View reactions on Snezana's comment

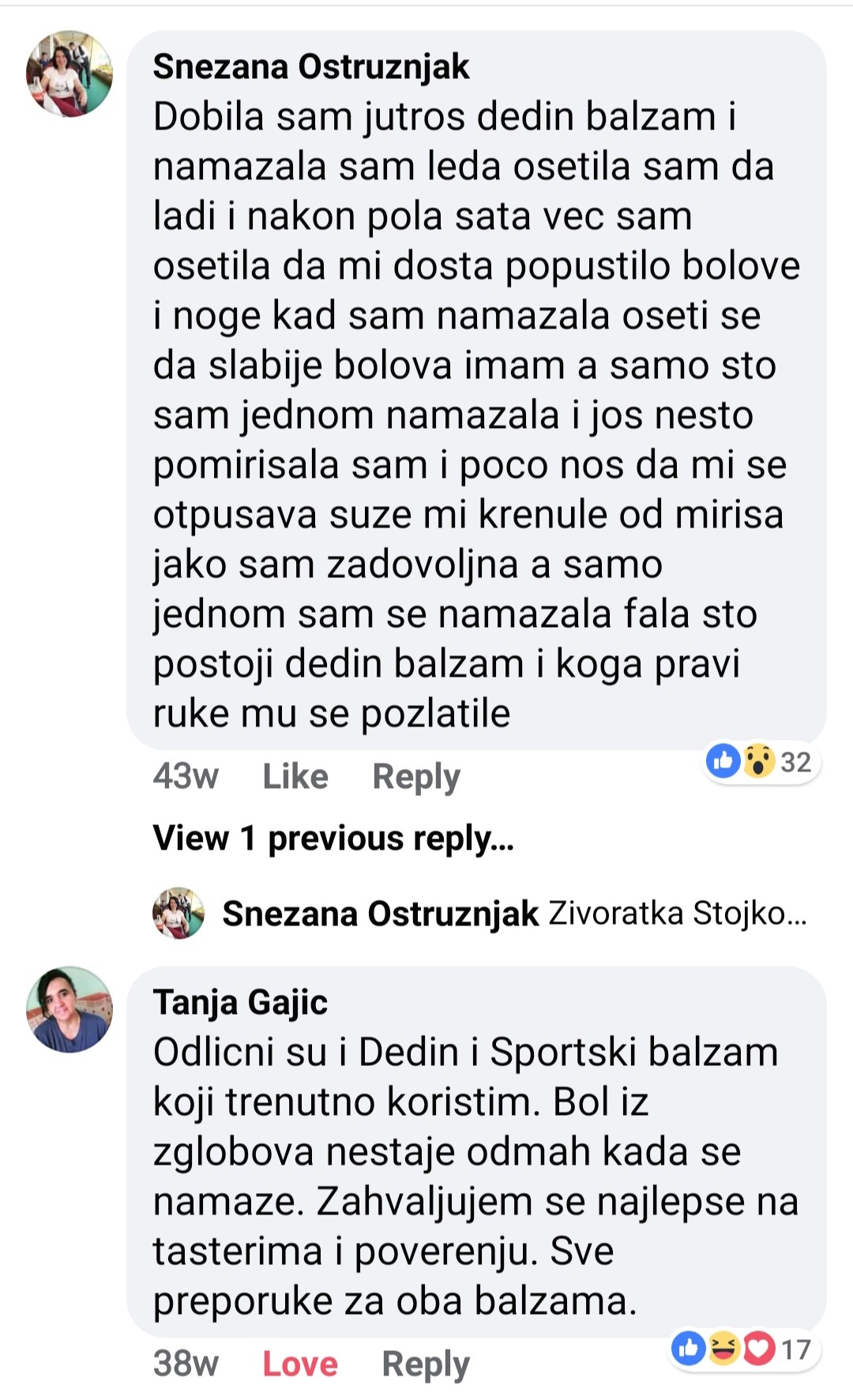(x=761, y=761)
